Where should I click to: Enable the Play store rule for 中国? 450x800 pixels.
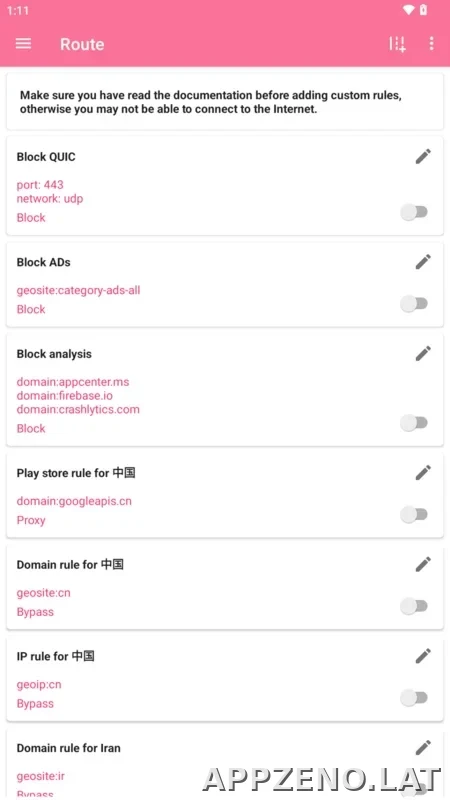coord(414,514)
